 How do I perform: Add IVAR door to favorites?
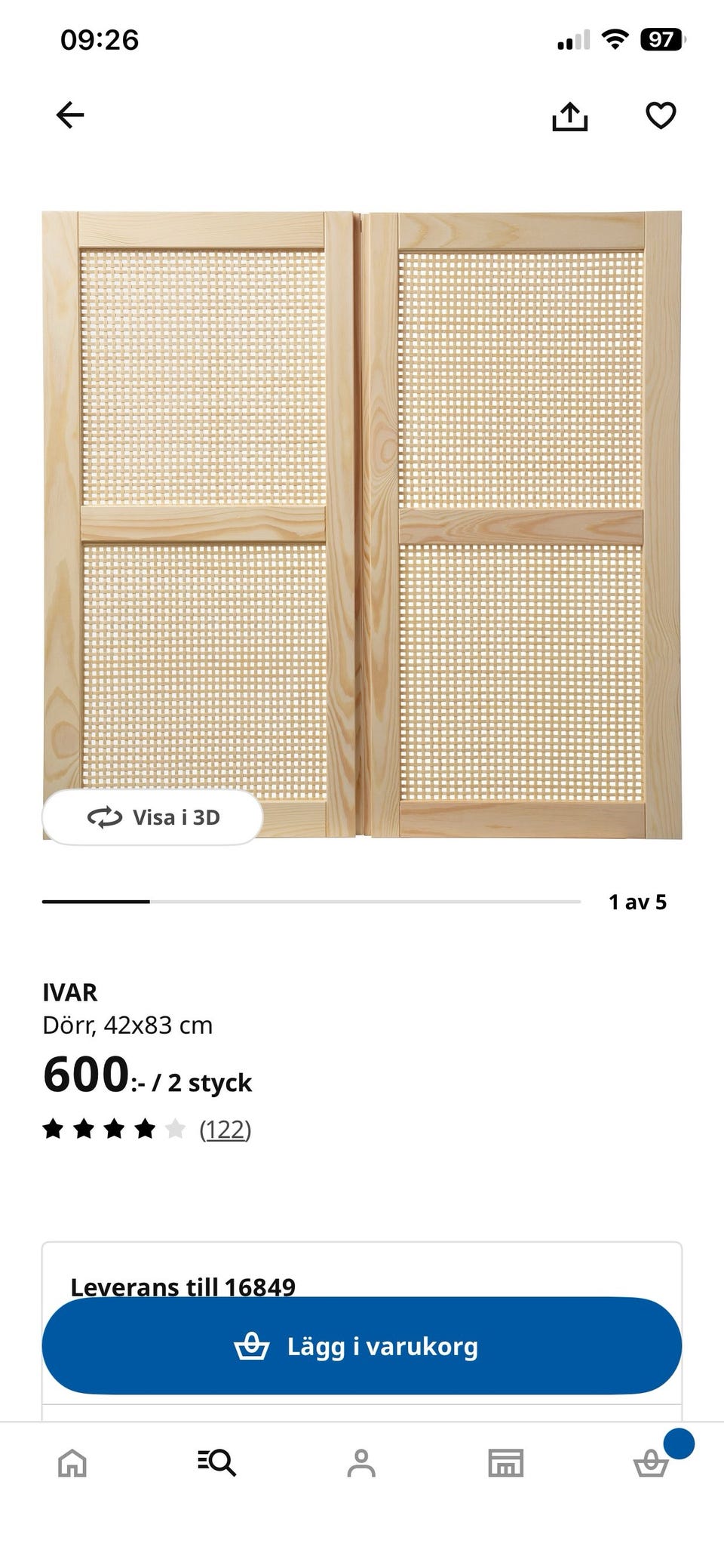pyautogui.click(x=661, y=115)
